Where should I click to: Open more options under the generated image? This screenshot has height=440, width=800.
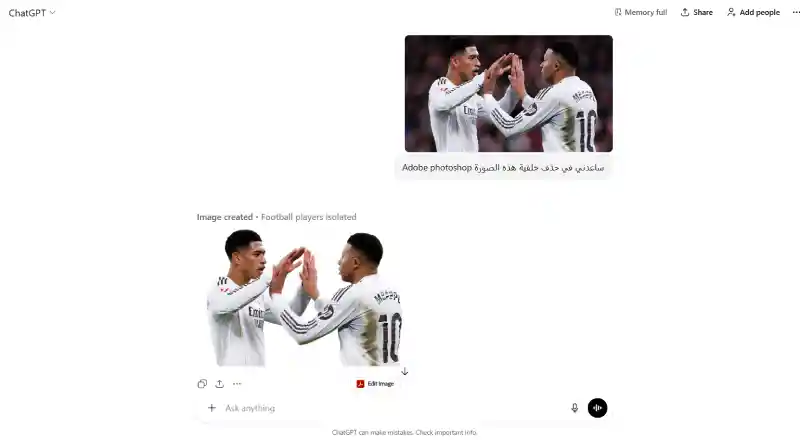[237, 384]
